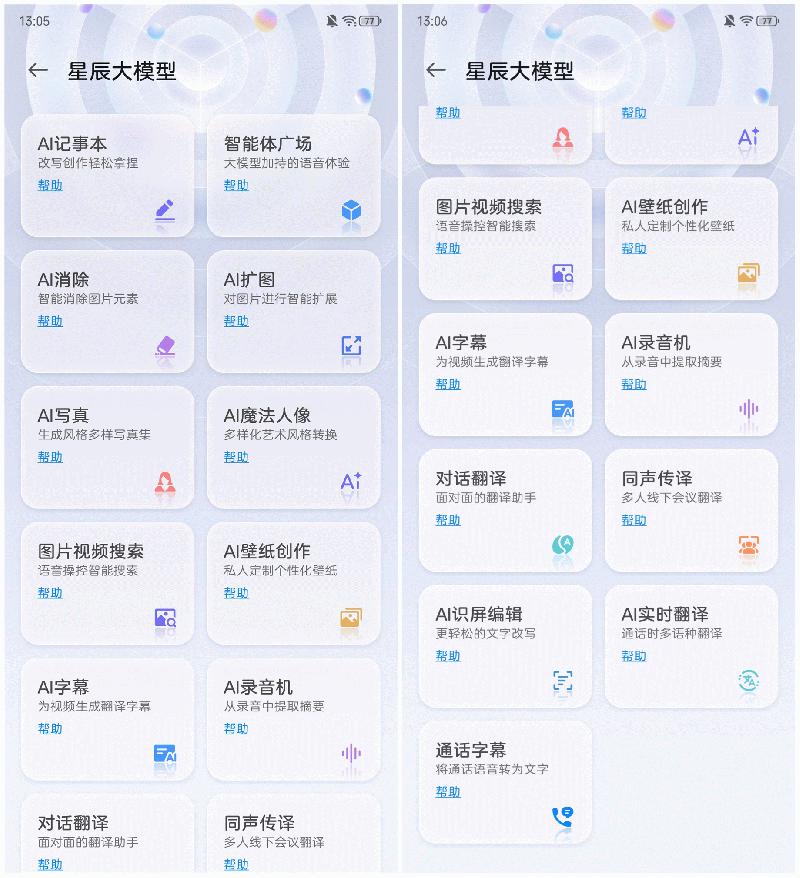Image resolution: width=800 pixels, height=878 pixels.
Task: Open the AI写真 card
Action: [x=107, y=448]
